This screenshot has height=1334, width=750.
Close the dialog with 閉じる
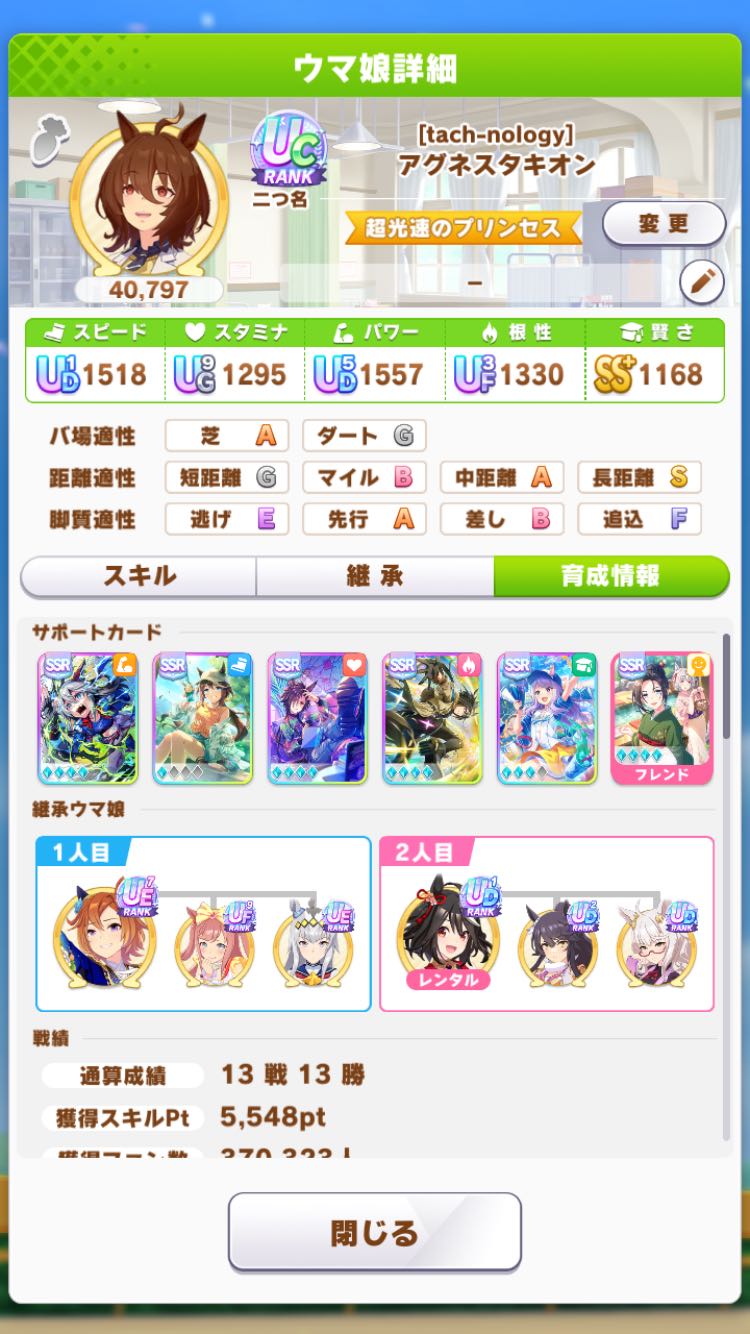click(375, 1231)
